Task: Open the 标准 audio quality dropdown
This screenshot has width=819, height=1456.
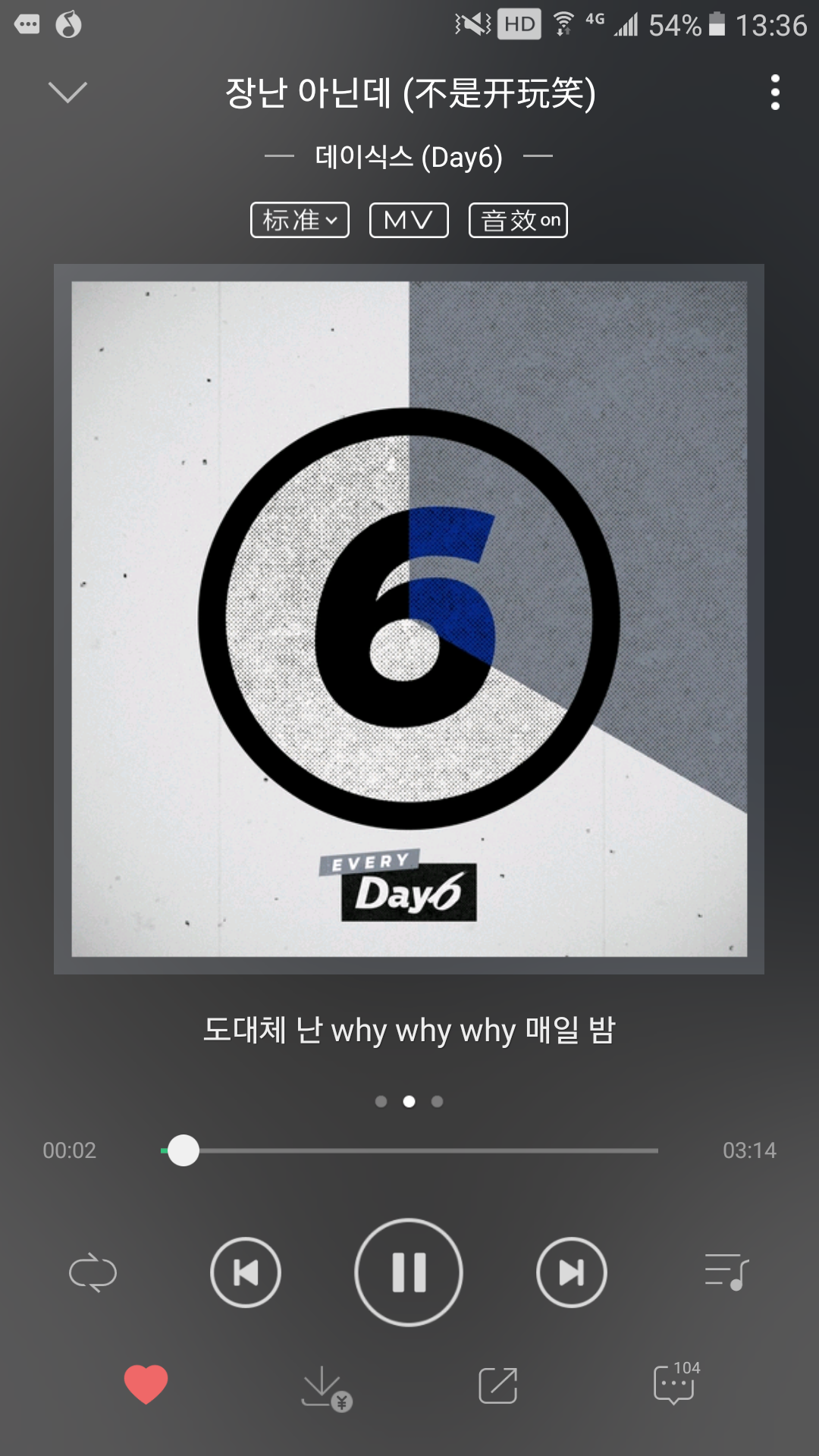Action: pyautogui.click(x=300, y=220)
